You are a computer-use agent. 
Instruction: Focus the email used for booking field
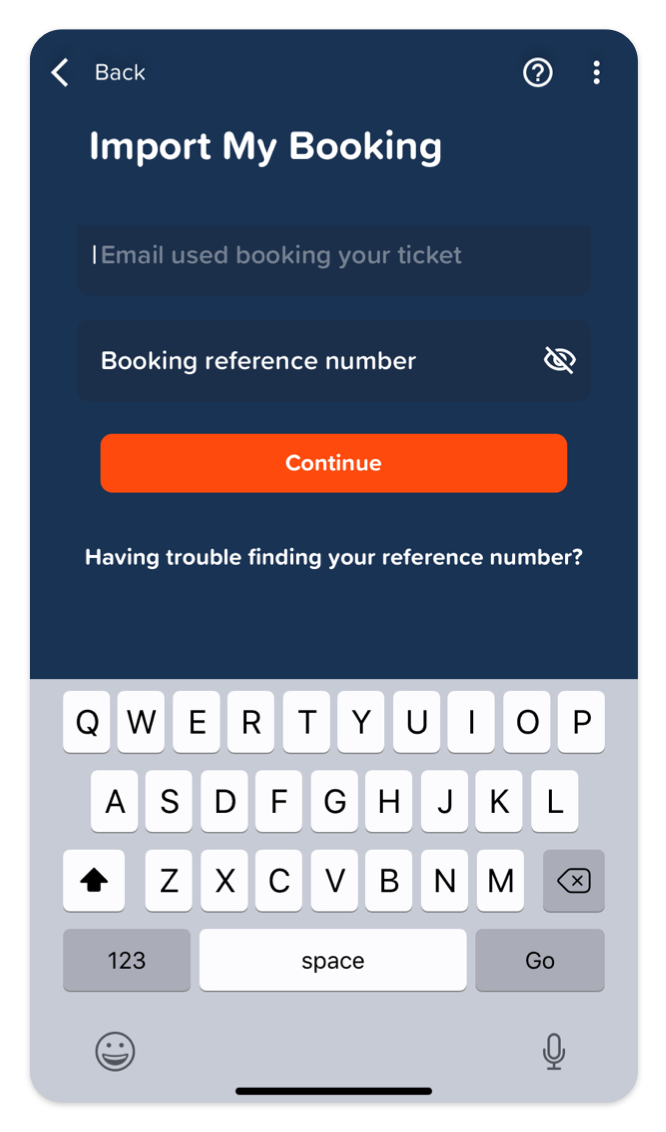click(x=333, y=258)
